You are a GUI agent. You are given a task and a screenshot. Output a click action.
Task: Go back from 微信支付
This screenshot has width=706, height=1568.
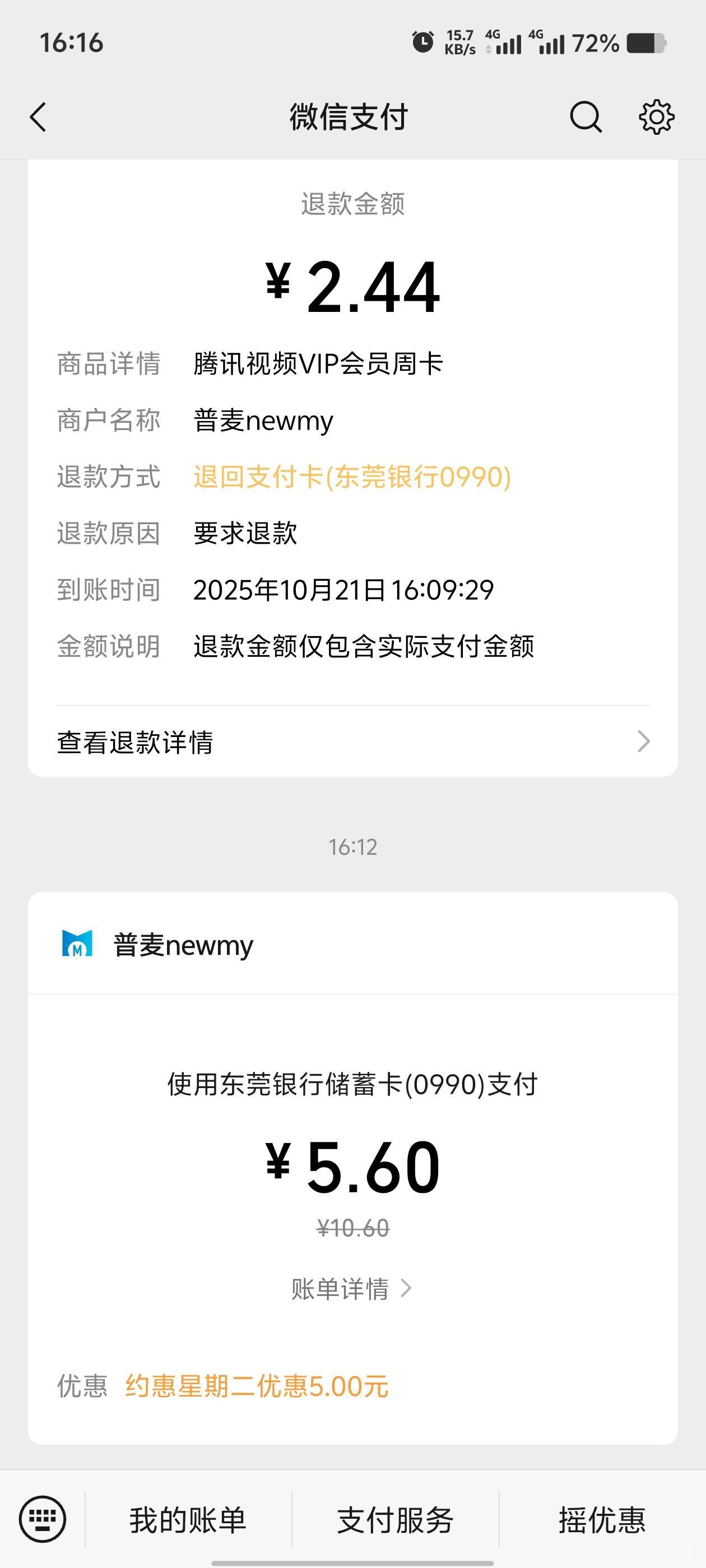(38, 117)
